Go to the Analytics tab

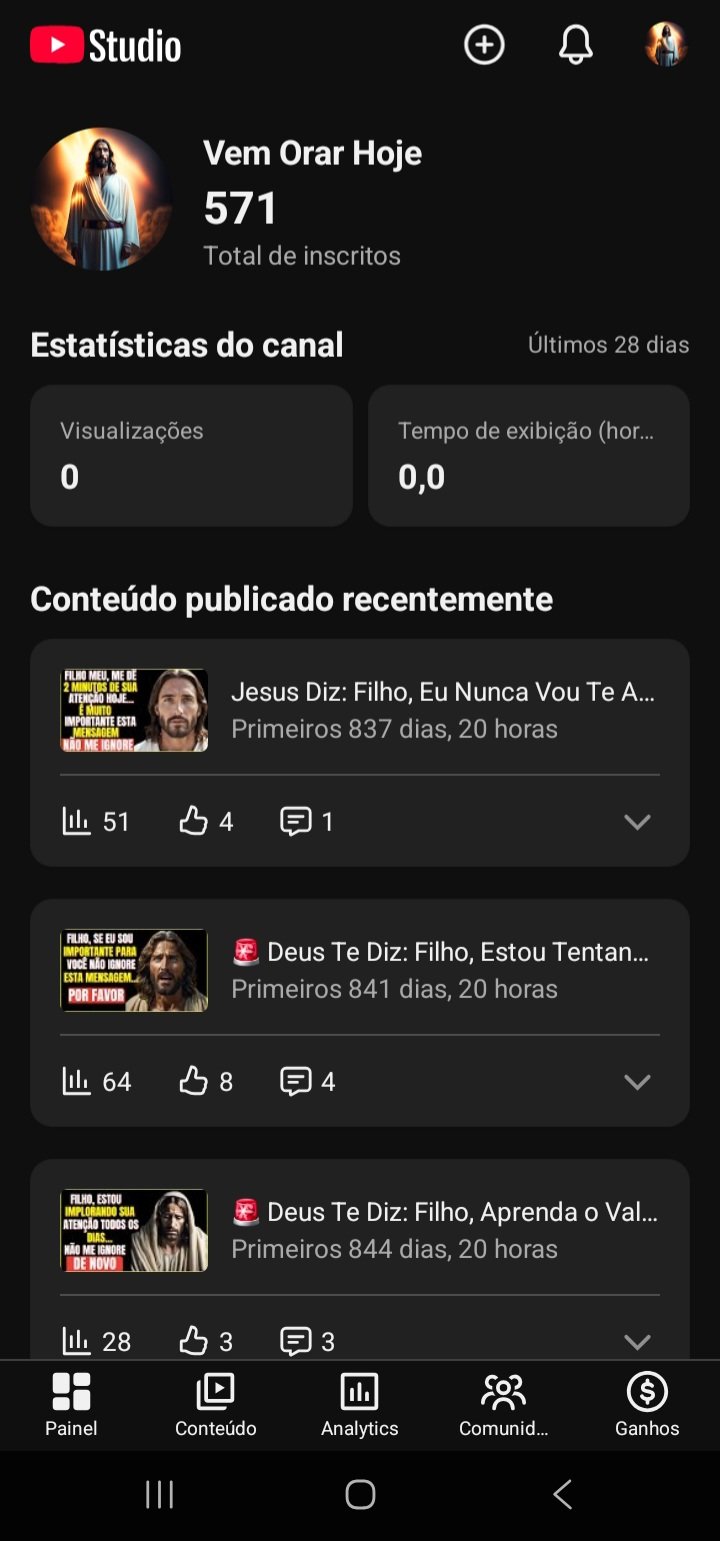pos(359,1404)
